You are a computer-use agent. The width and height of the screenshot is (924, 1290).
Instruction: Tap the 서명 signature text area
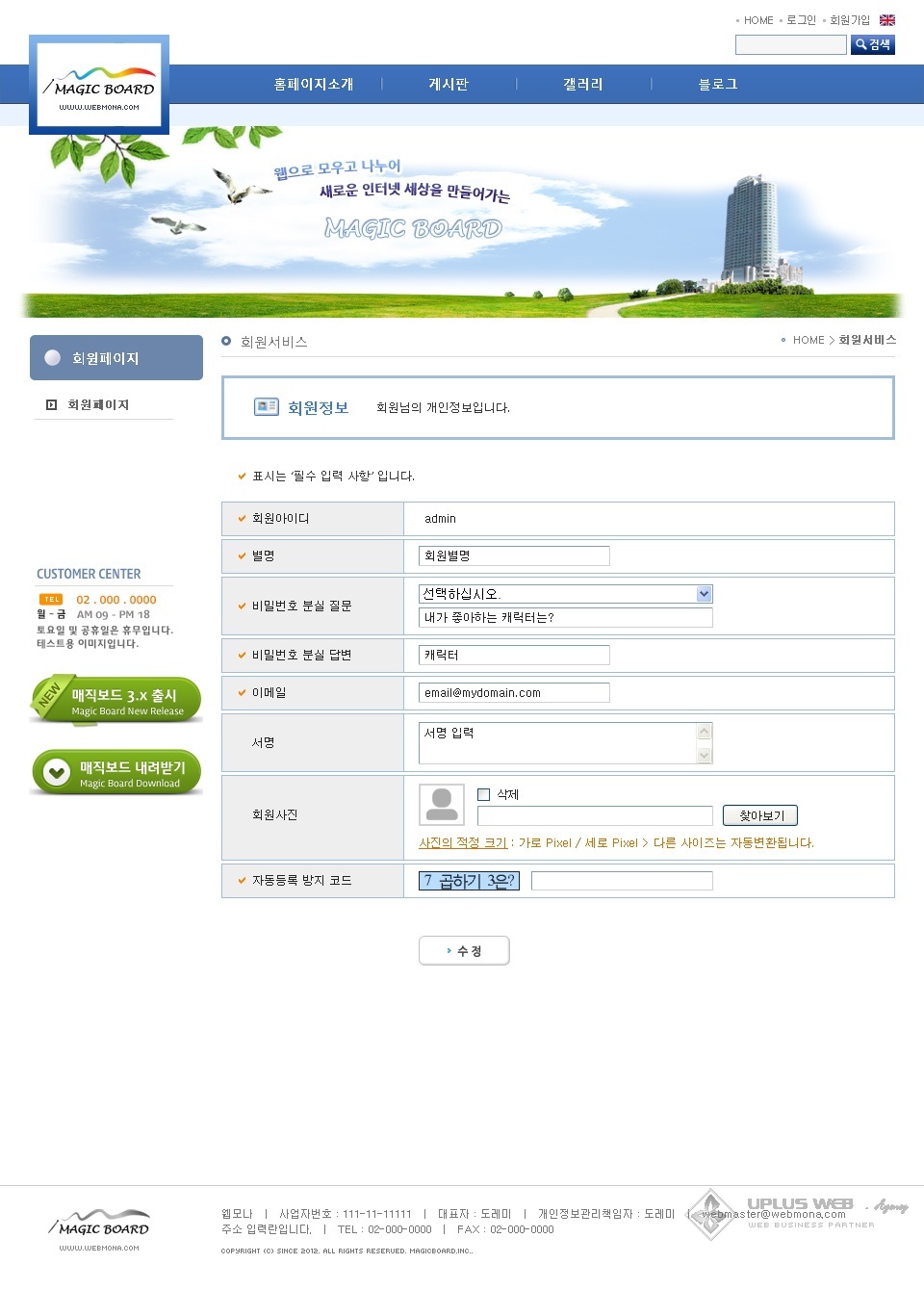pos(558,743)
